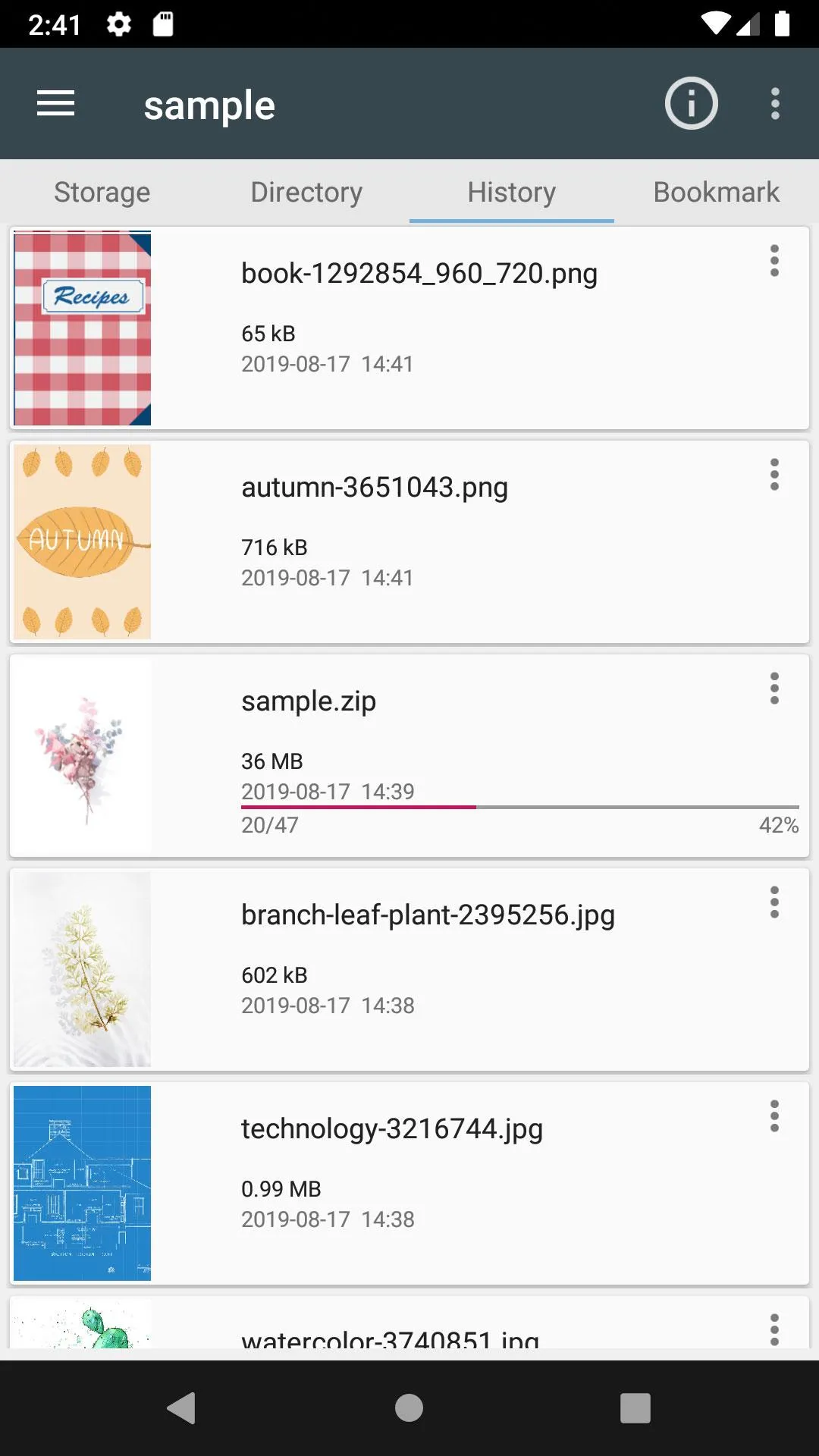Viewport: 819px width, 1456px height.
Task: Open the navigation drawer menu
Action: (x=55, y=103)
